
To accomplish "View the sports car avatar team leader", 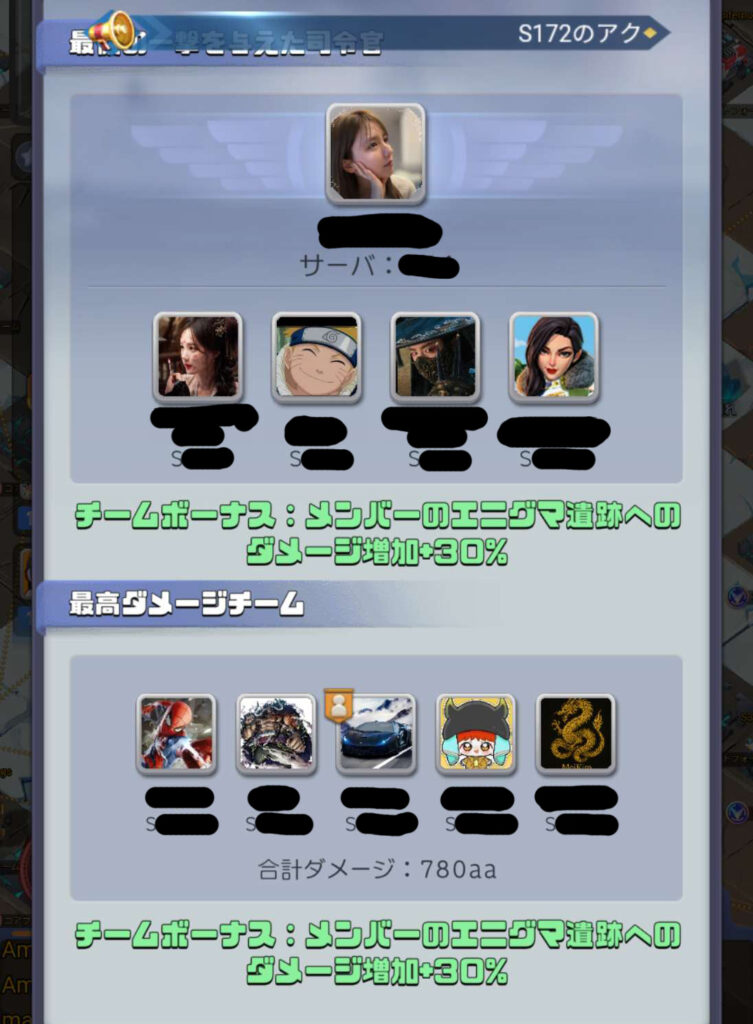I will (375, 734).
